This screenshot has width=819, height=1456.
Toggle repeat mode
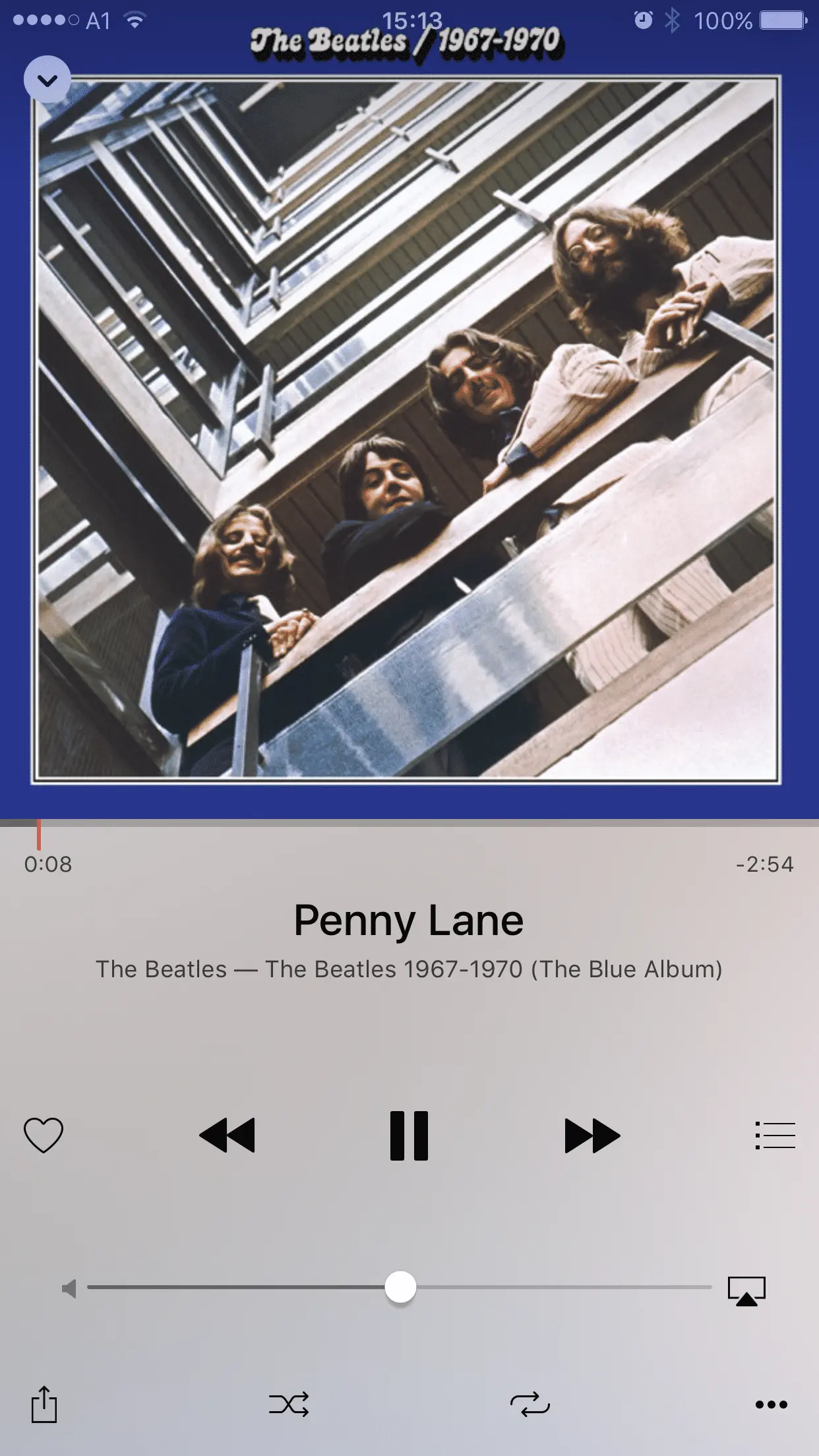tap(530, 1404)
